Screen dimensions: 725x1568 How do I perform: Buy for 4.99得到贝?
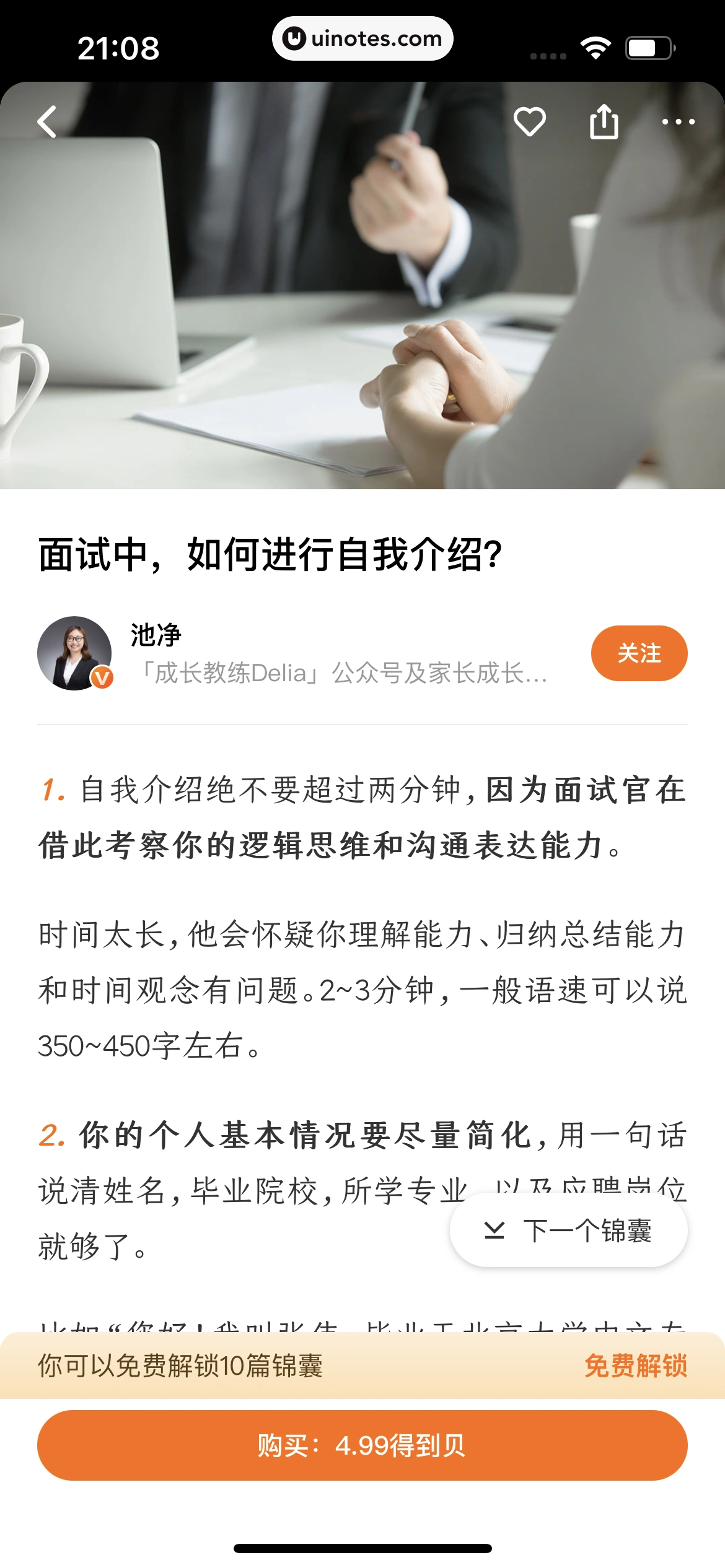(362, 1445)
